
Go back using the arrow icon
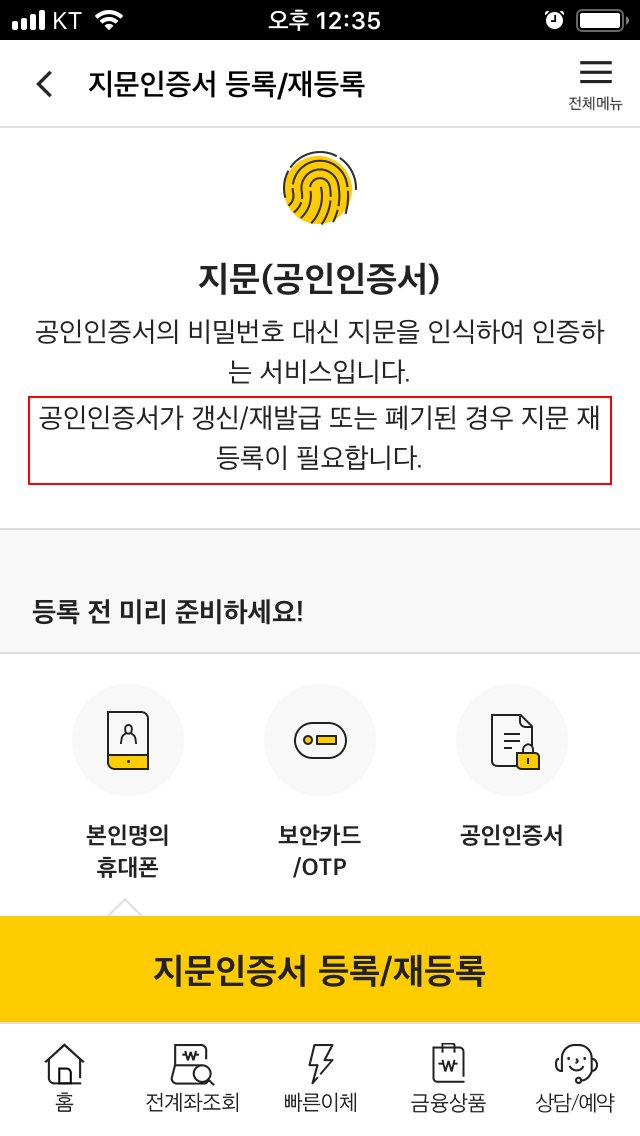(x=44, y=84)
